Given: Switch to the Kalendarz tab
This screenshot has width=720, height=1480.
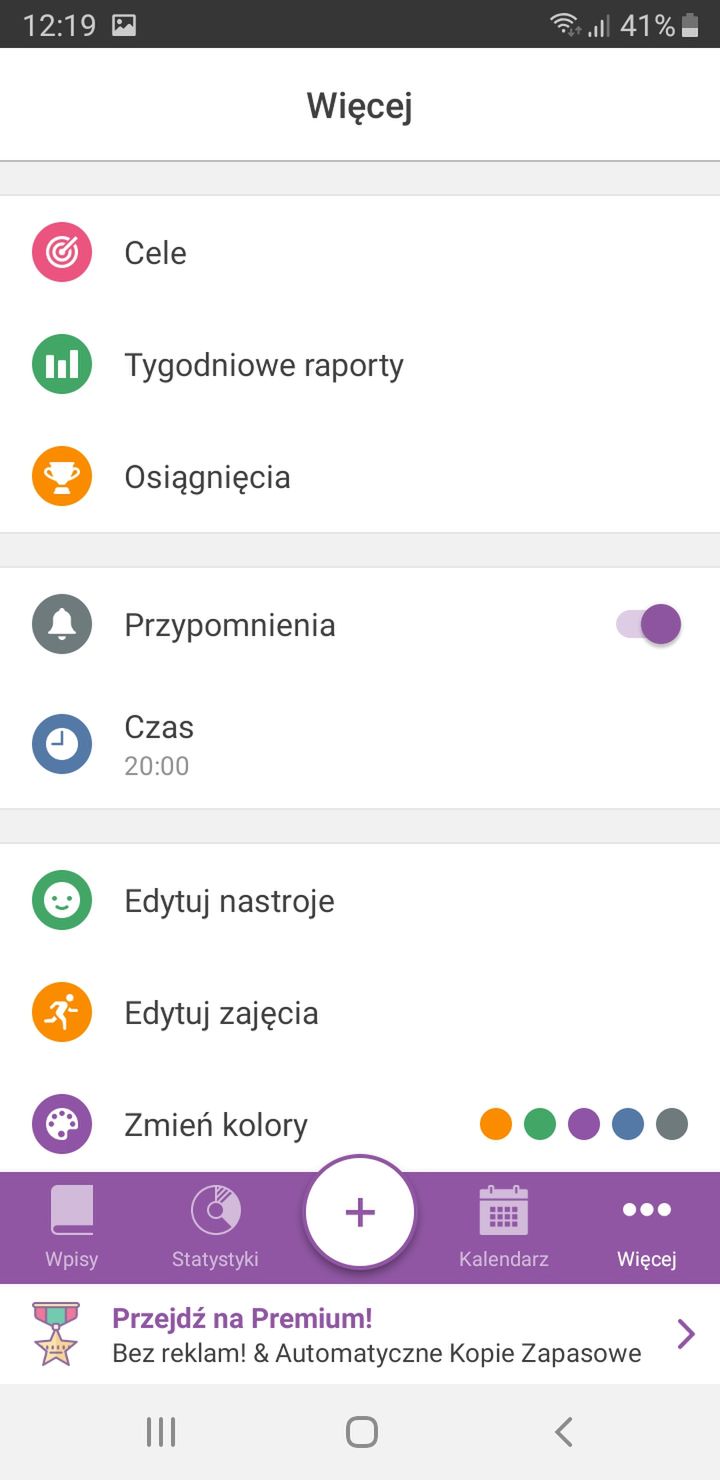Looking at the screenshot, I should (504, 1228).
